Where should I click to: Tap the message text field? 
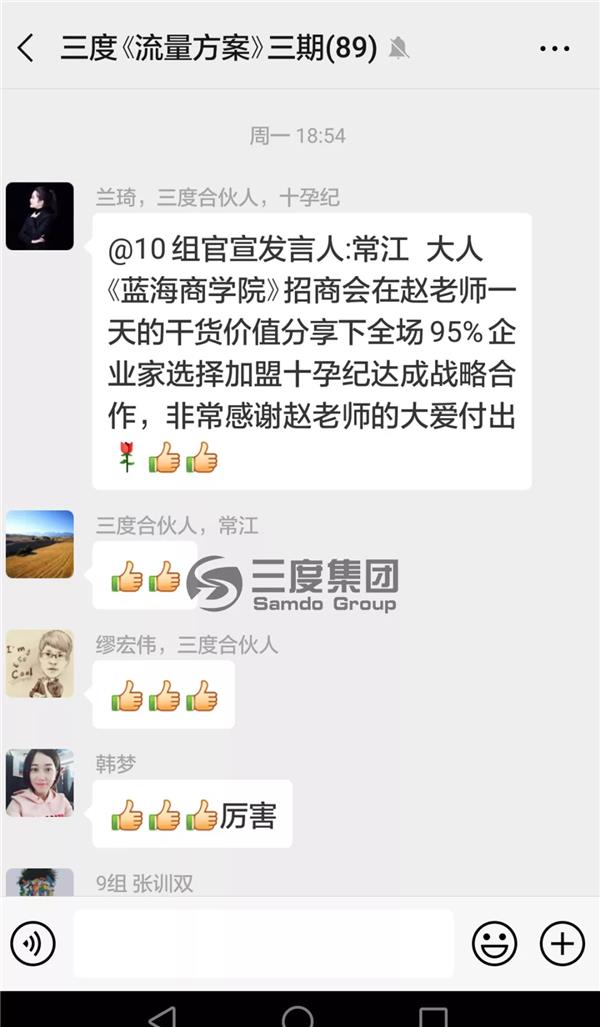coord(263,943)
